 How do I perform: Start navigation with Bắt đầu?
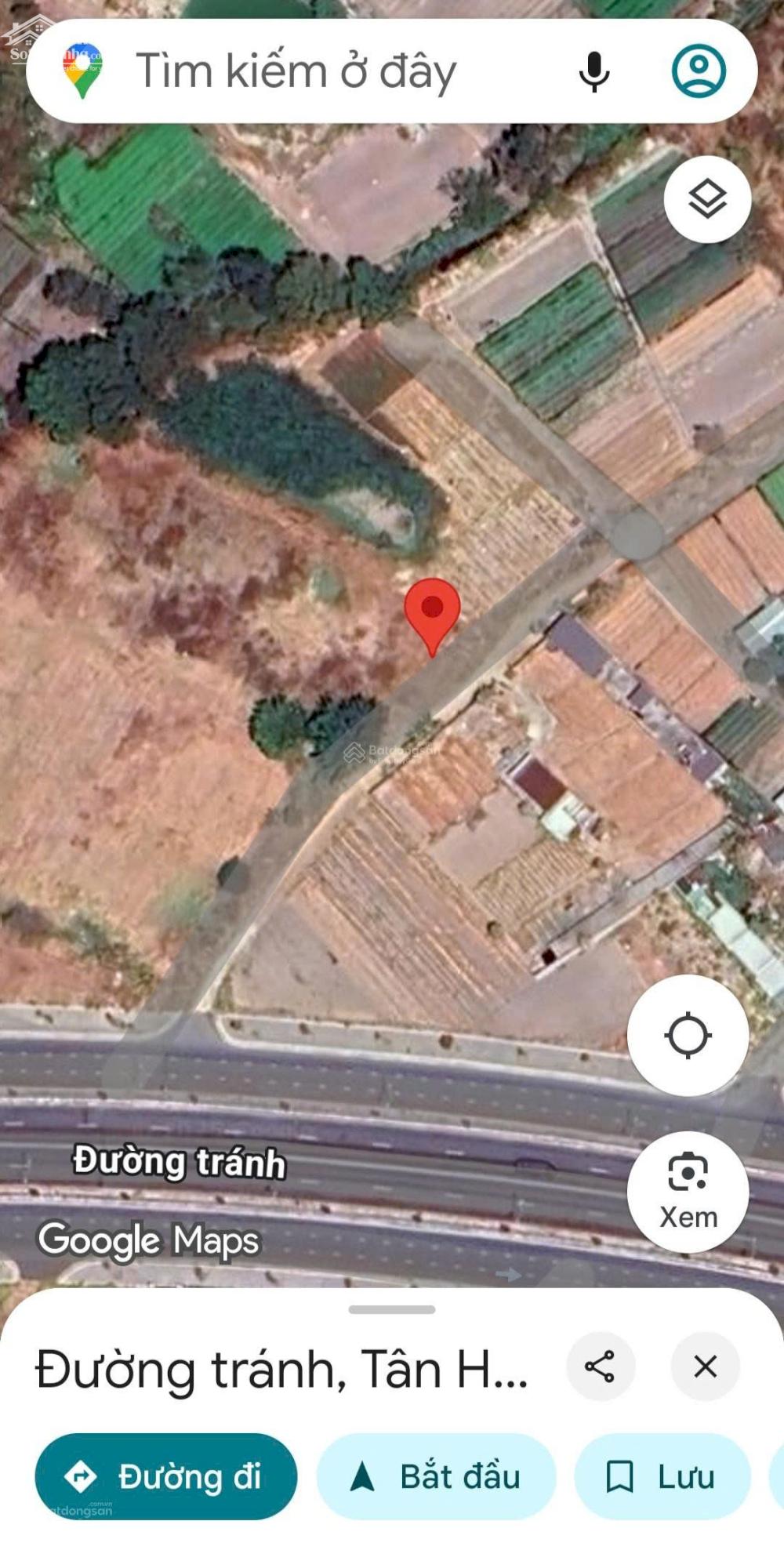point(436,1476)
